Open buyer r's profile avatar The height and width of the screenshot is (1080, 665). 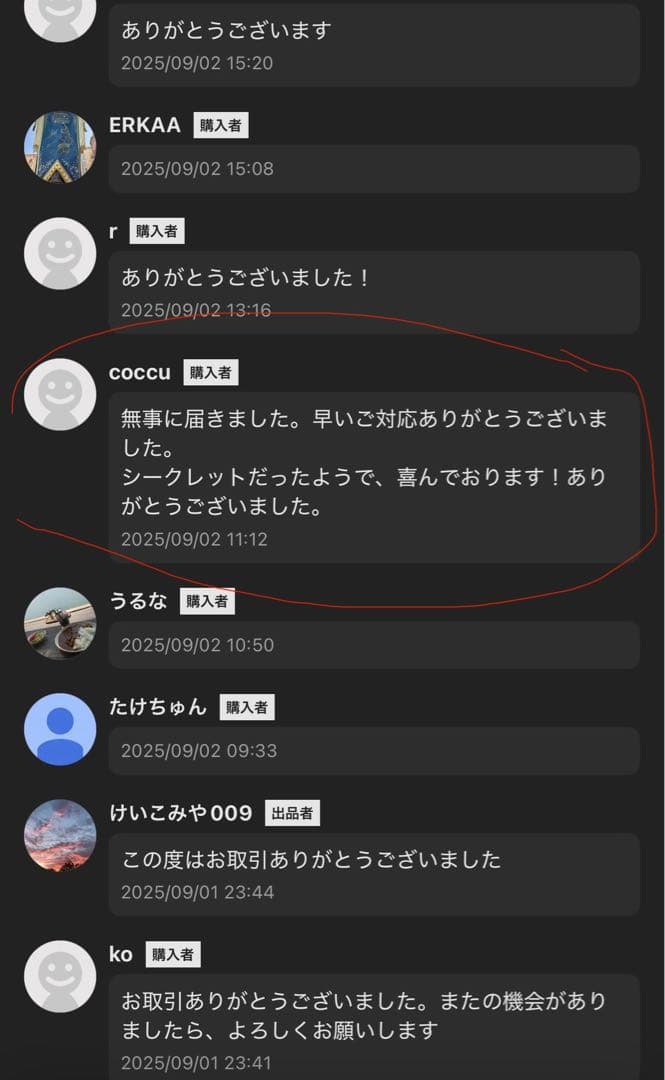60,253
